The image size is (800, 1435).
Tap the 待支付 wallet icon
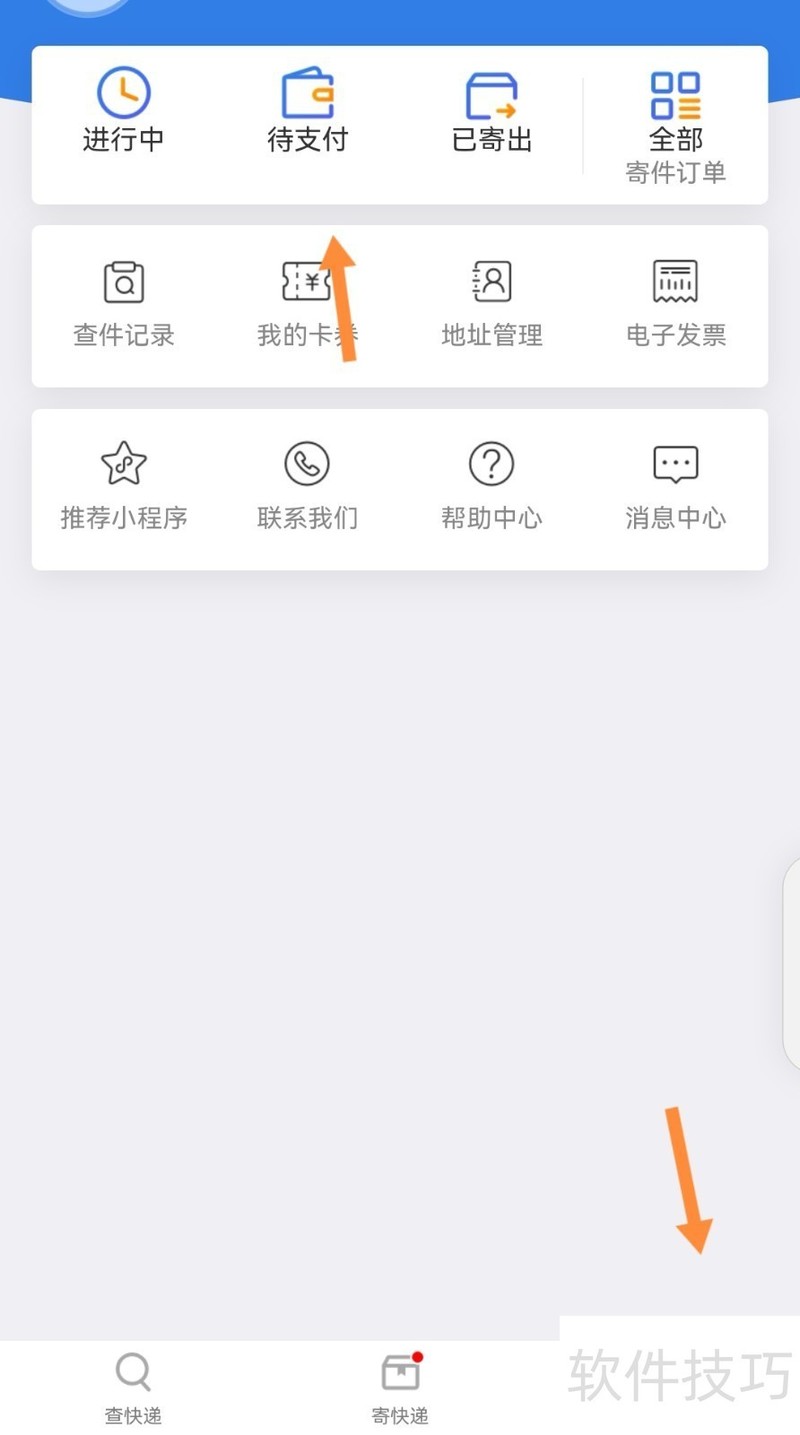307,95
